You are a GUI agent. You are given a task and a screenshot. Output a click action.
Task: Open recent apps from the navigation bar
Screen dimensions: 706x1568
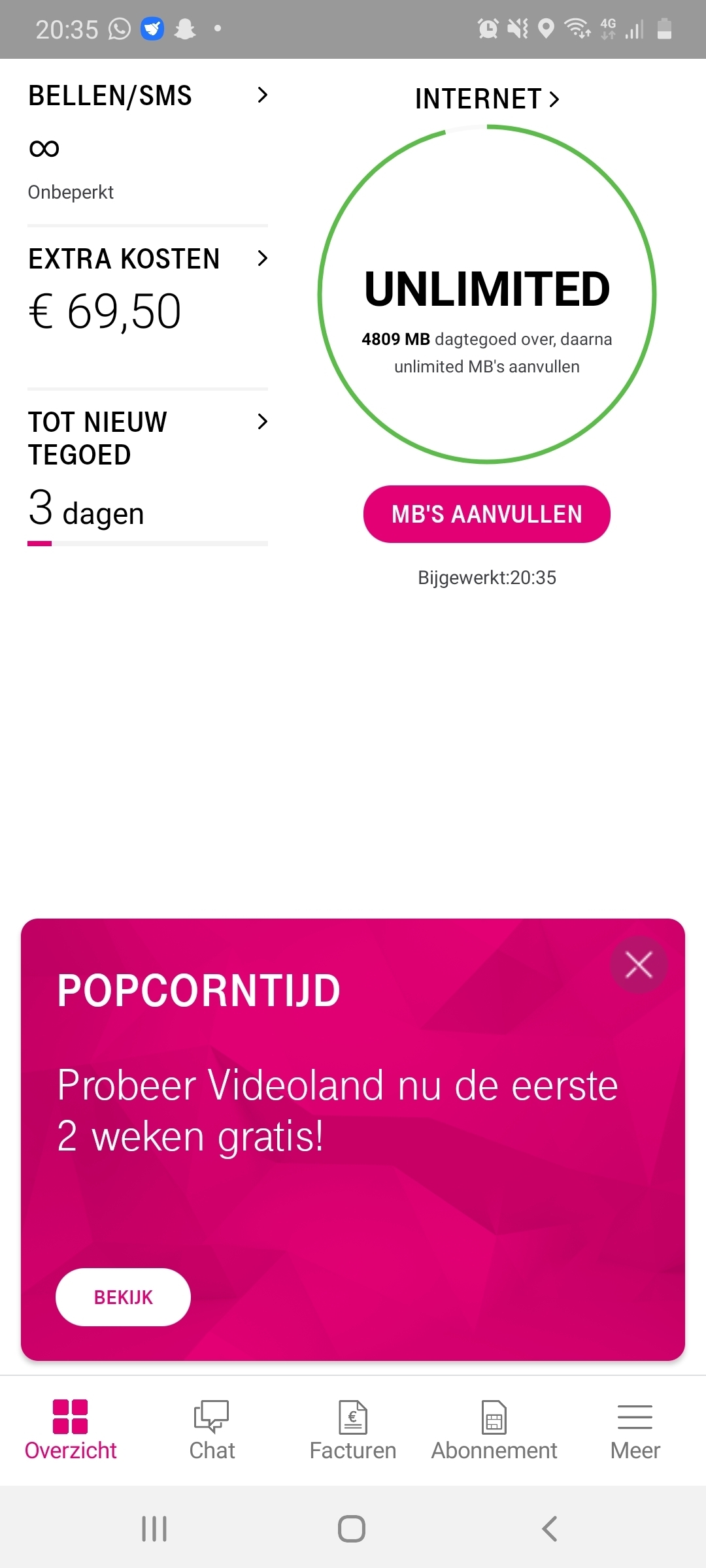(155, 1529)
